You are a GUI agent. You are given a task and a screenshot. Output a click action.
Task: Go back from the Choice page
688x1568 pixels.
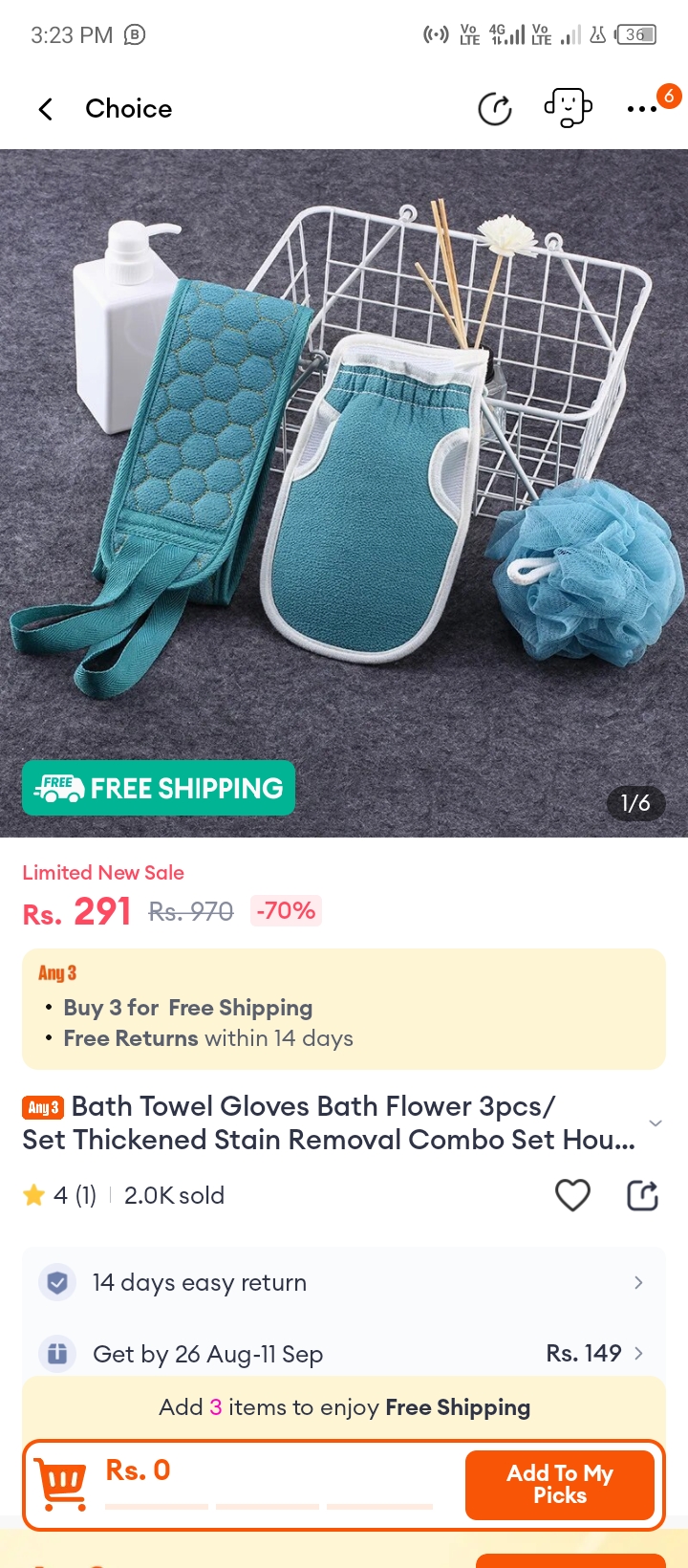[45, 109]
